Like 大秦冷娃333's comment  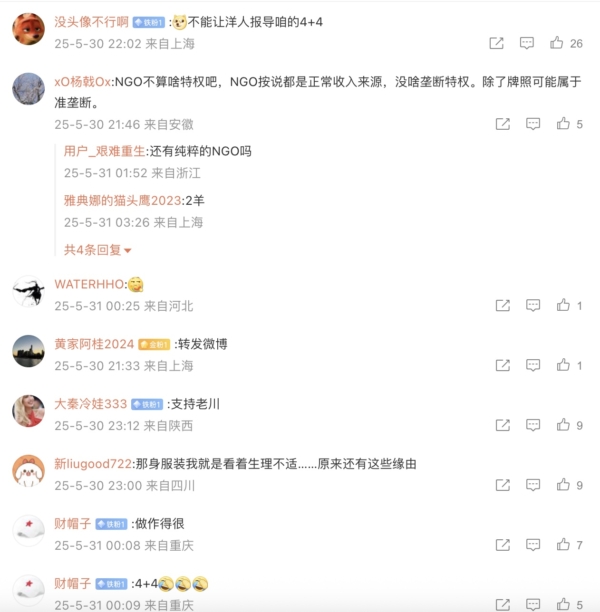point(563,425)
